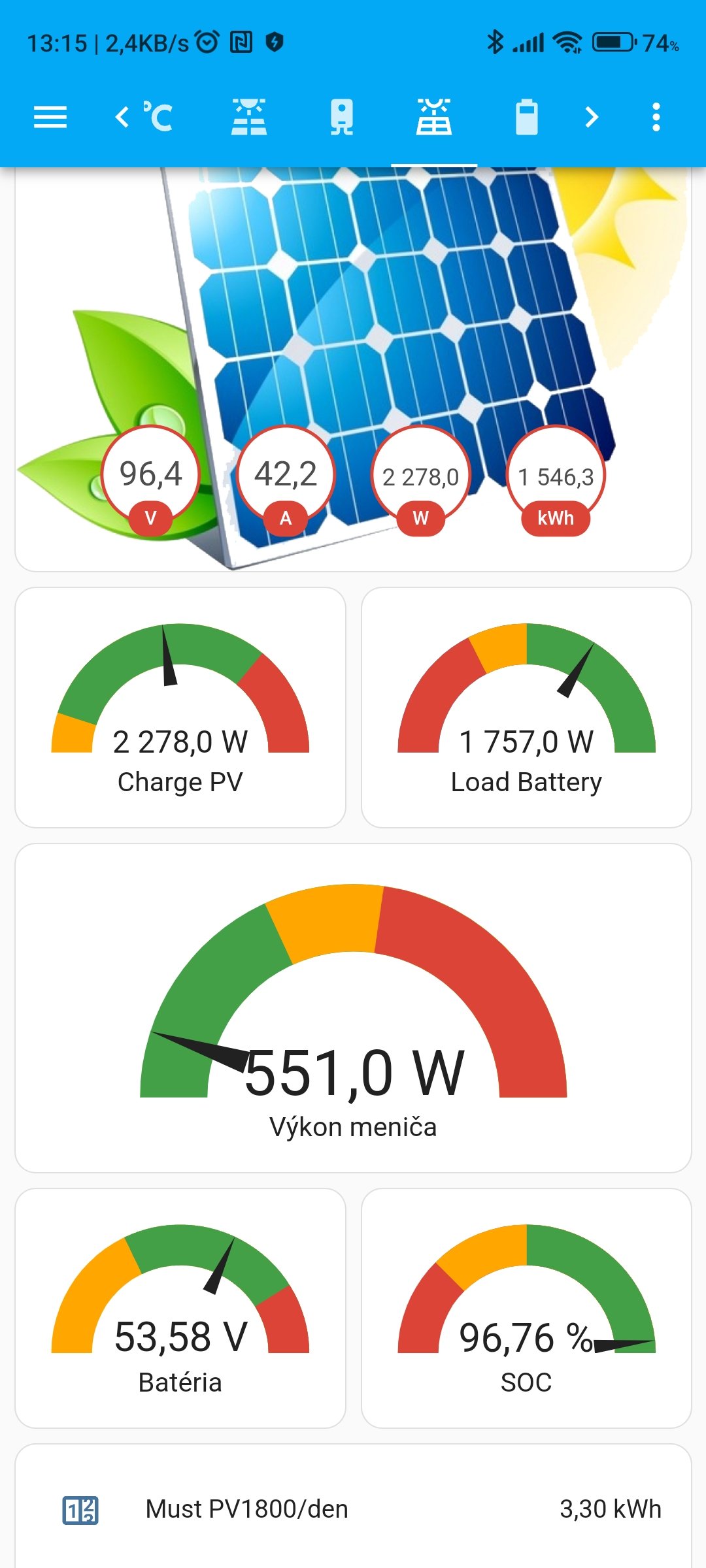Image resolution: width=706 pixels, height=1568 pixels.
Task: Open the sidebar hamburger menu
Action: coord(50,118)
